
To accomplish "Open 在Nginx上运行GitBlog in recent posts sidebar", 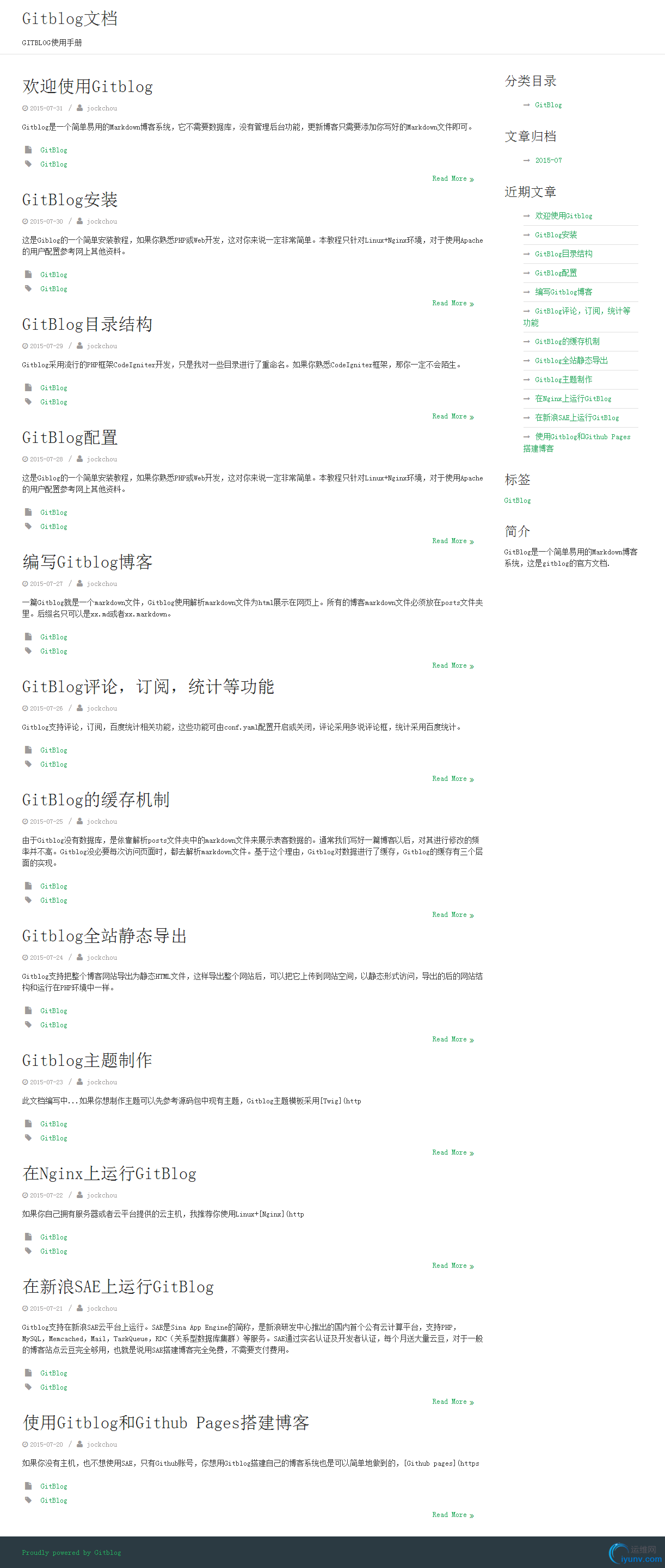I will coord(572,399).
